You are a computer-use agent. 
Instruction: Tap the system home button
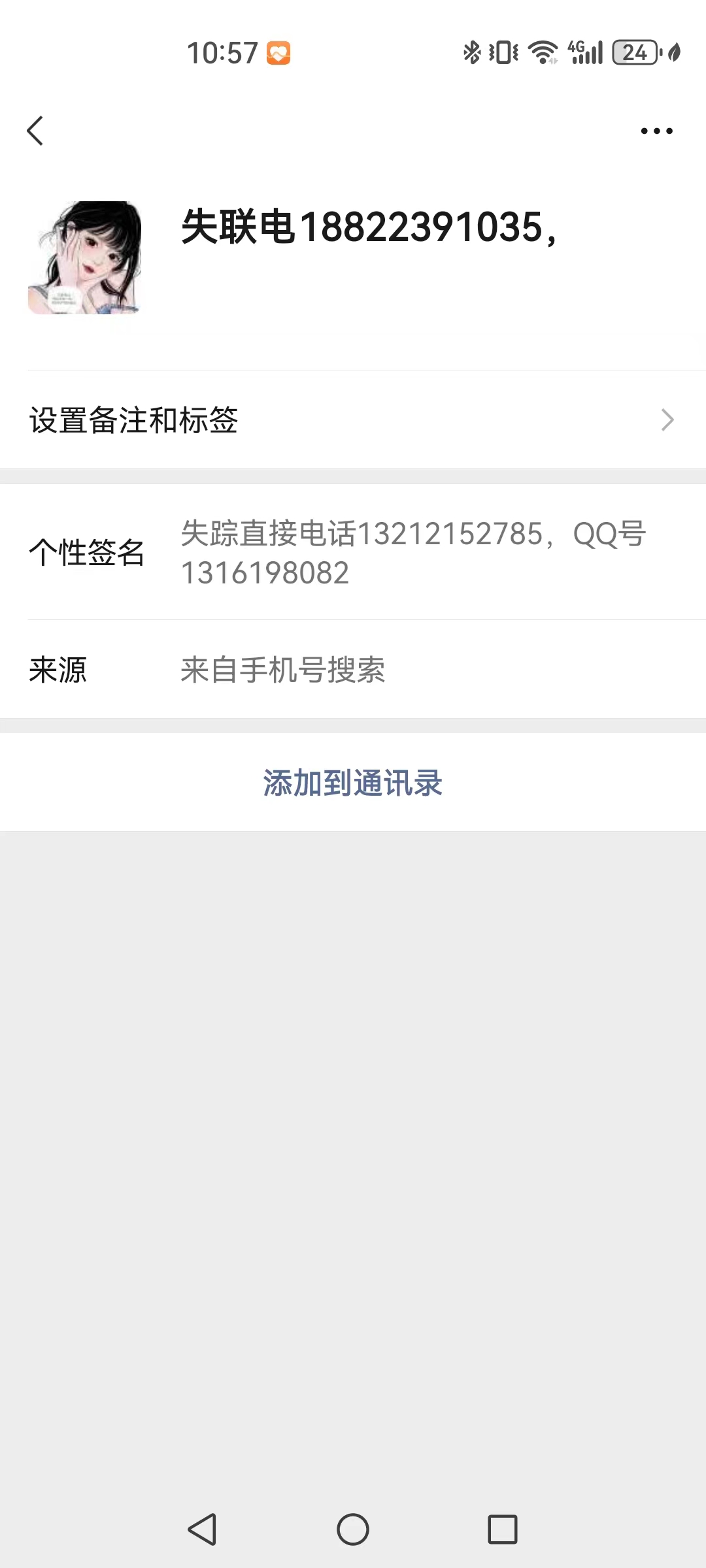point(353,1529)
